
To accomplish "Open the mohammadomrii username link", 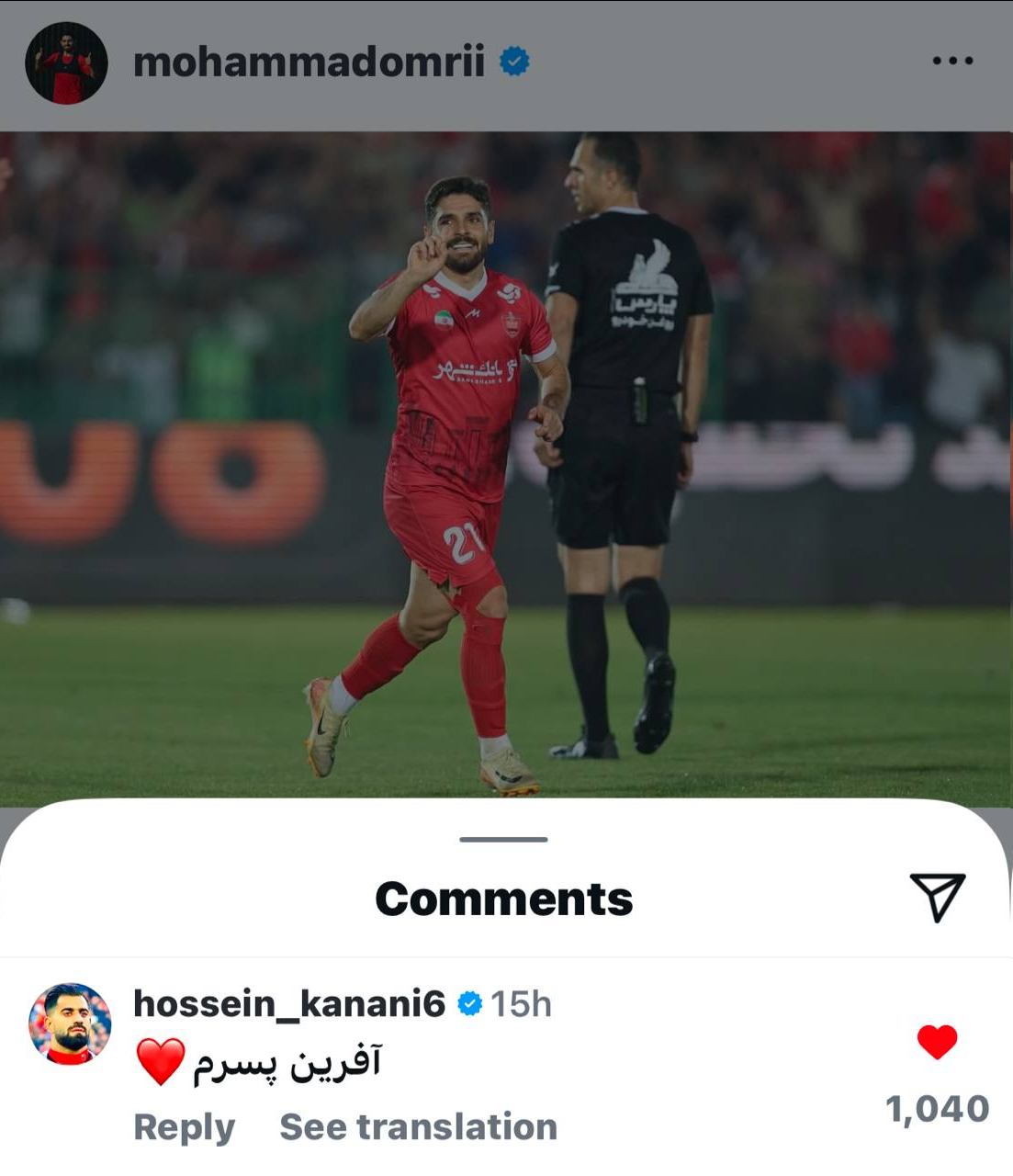I will 309,62.
